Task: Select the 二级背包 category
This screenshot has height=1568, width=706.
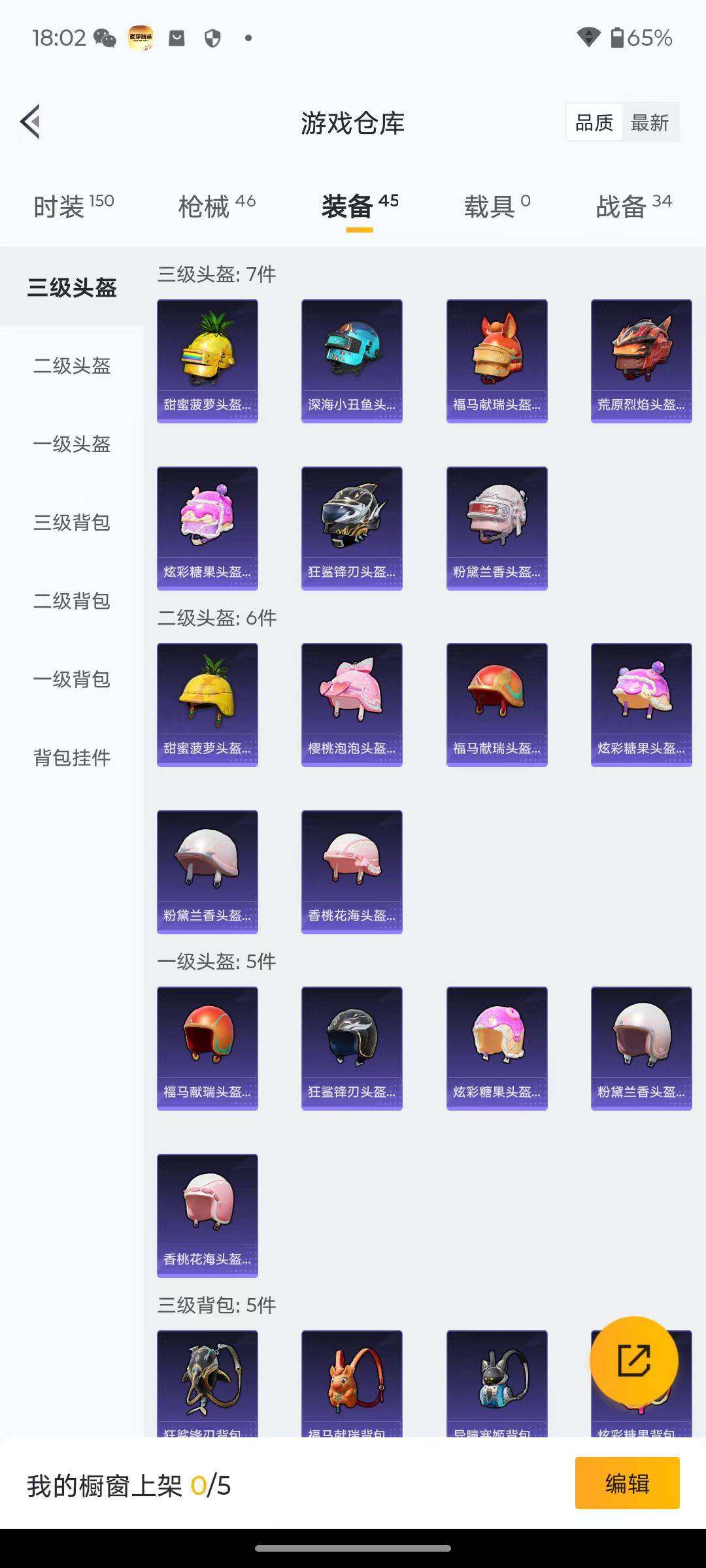Action: click(72, 601)
